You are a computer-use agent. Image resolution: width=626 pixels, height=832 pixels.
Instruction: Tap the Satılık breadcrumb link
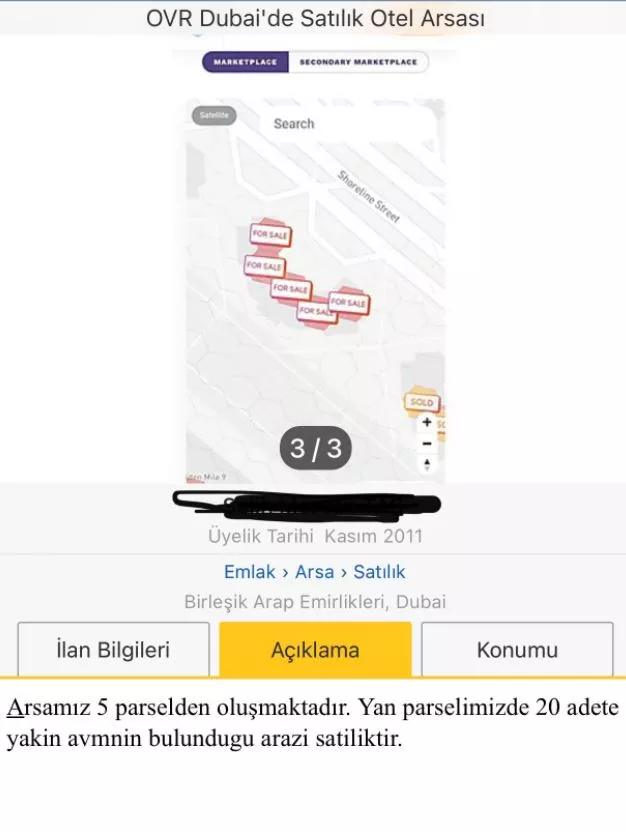click(x=379, y=572)
